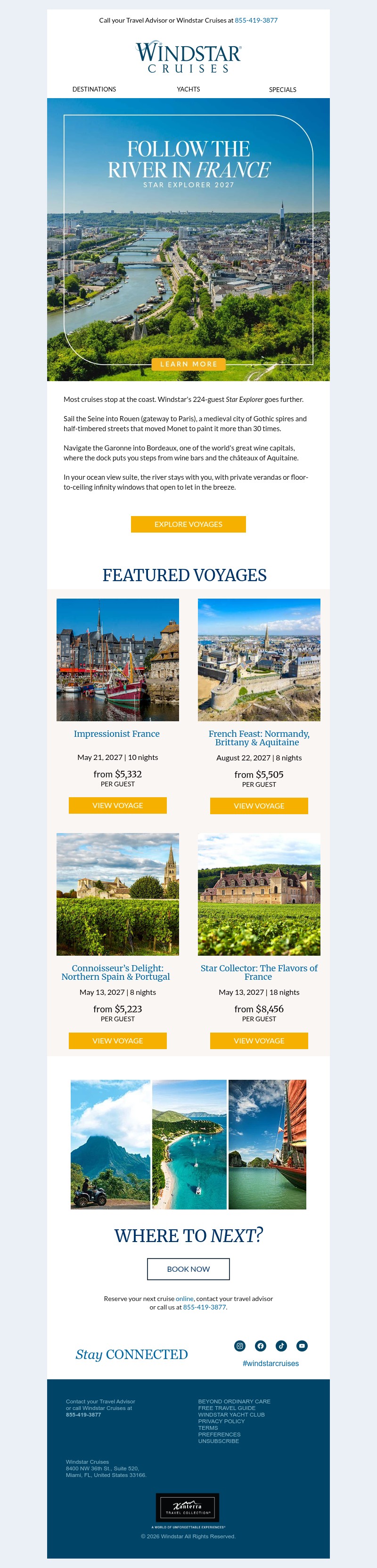Open the Specials menu link
The width and height of the screenshot is (377, 1568).
283,90
